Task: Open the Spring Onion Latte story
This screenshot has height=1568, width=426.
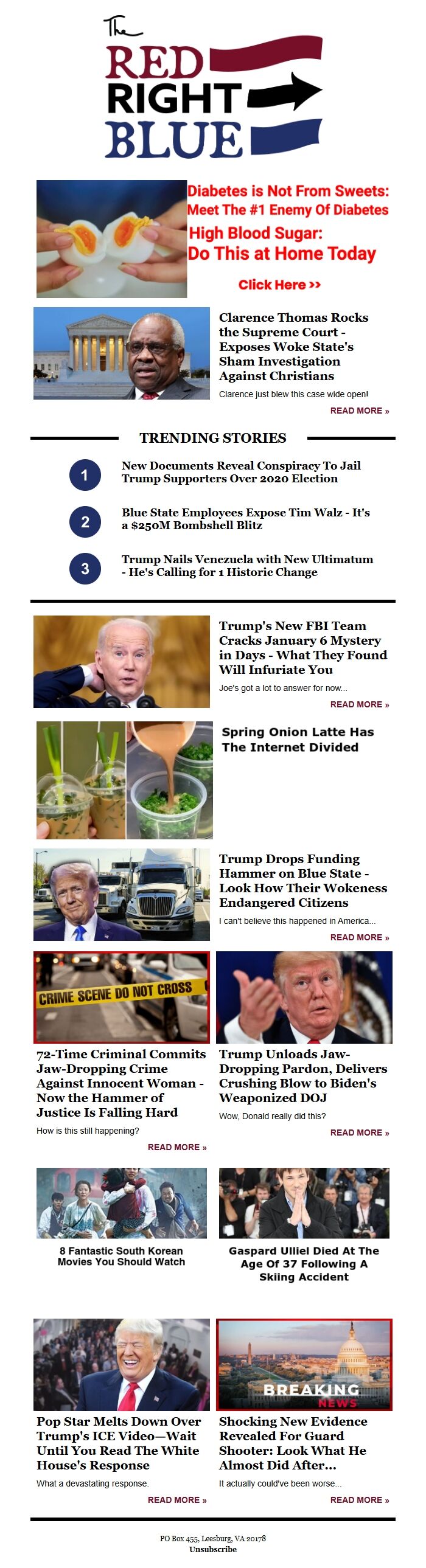Action: (298, 740)
